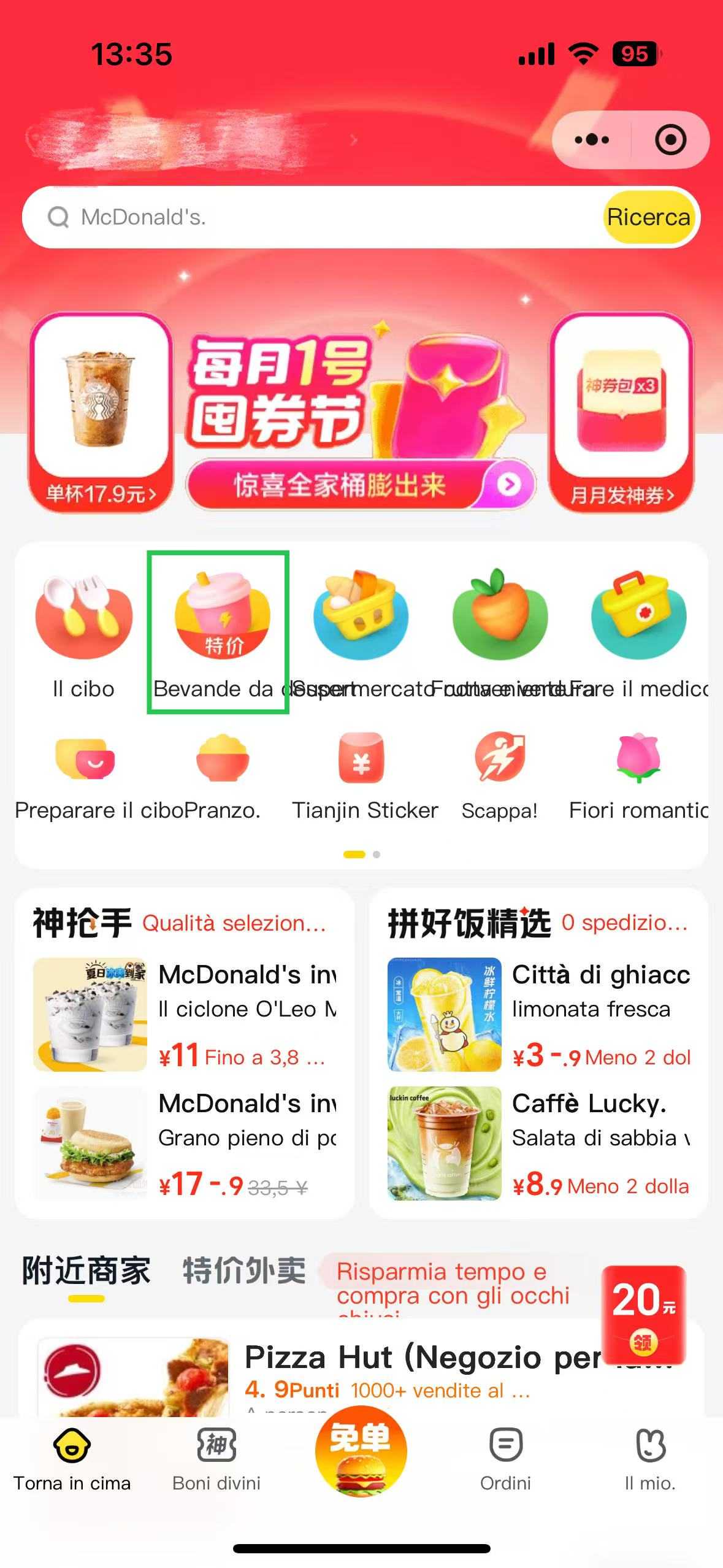This screenshot has width=723, height=1568.
Task: Select the "Fiori romantici" tulip icon
Action: pos(638,763)
